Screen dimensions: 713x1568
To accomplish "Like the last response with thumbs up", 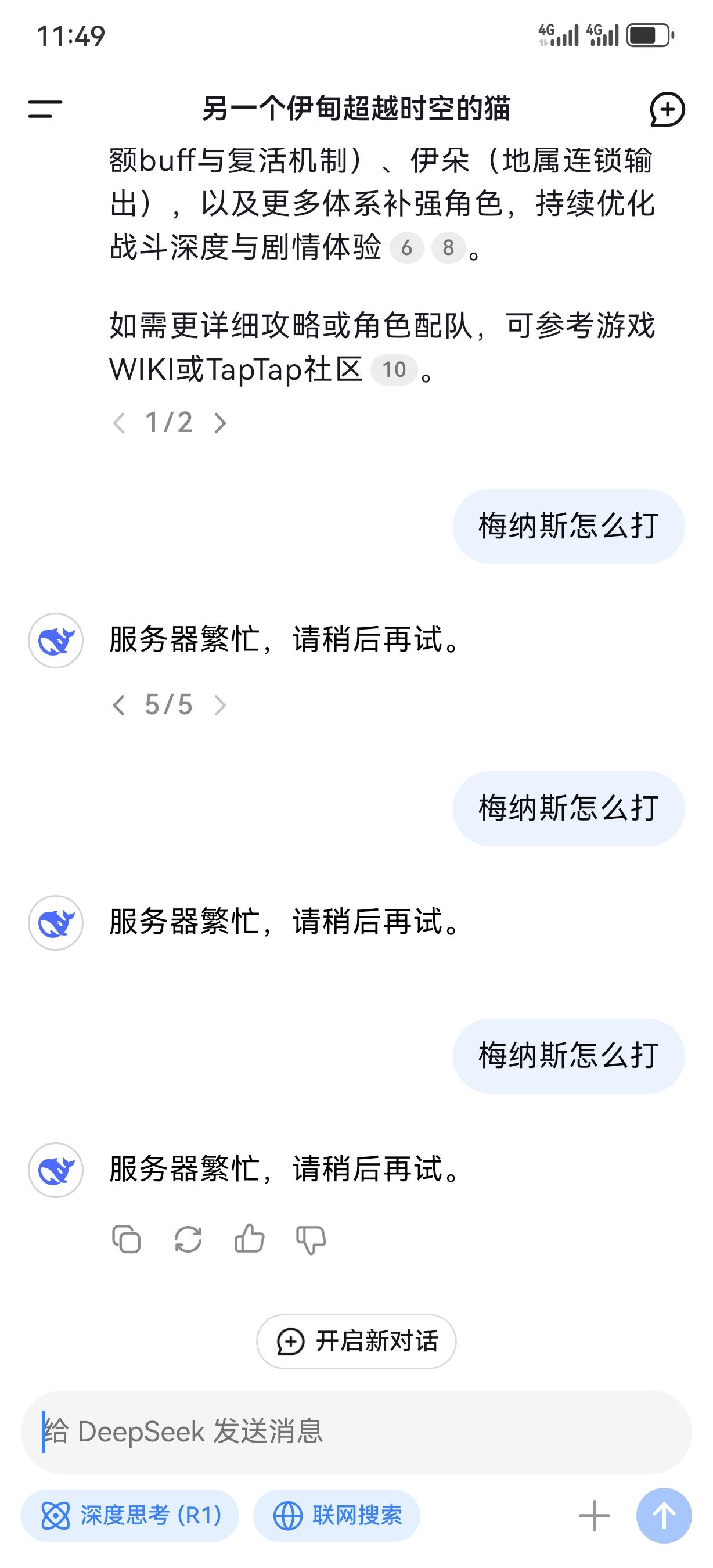I will click(x=250, y=1239).
